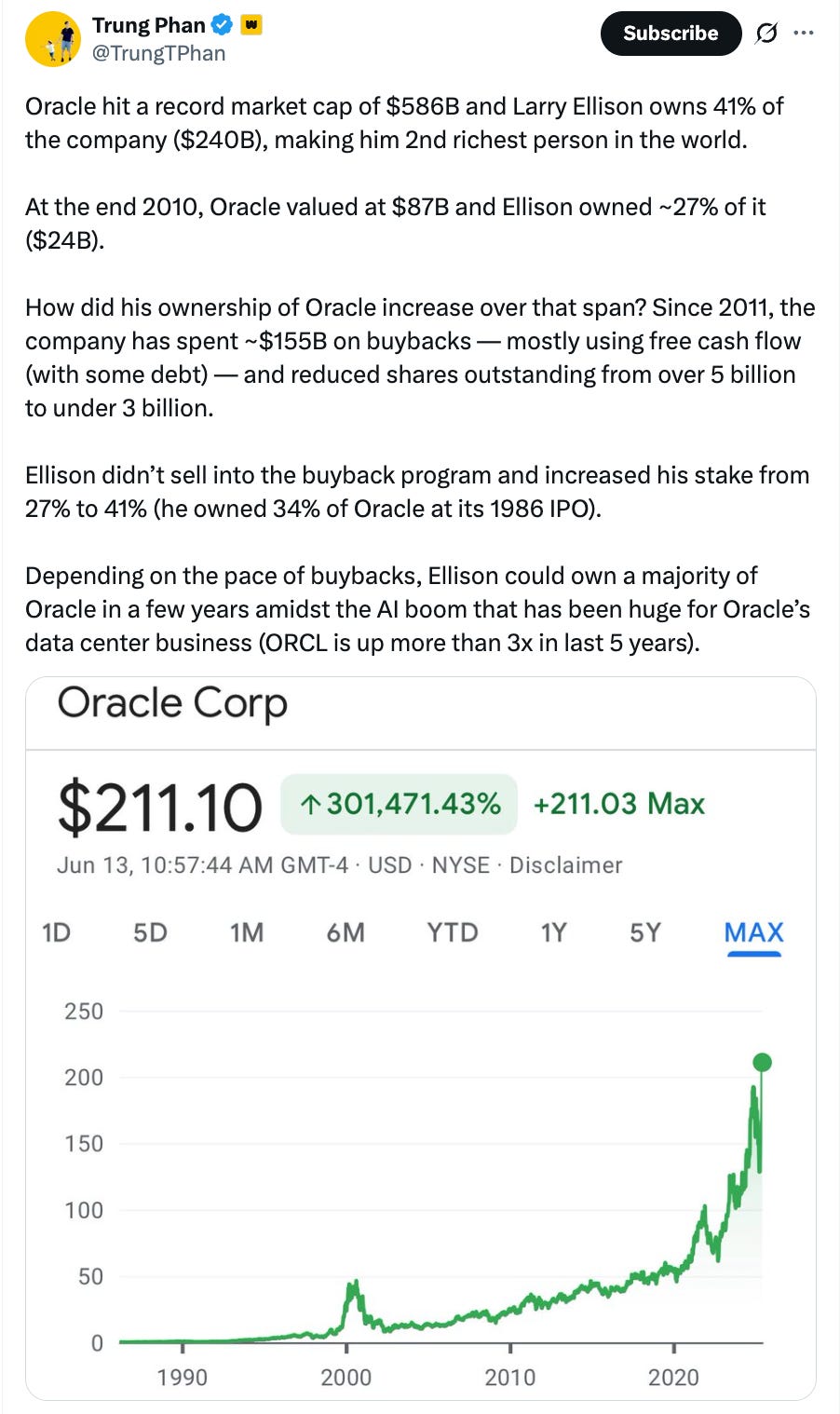Subscribe to Trung Phan
This screenshot has height=1414, width=840.
click(671, 34)
